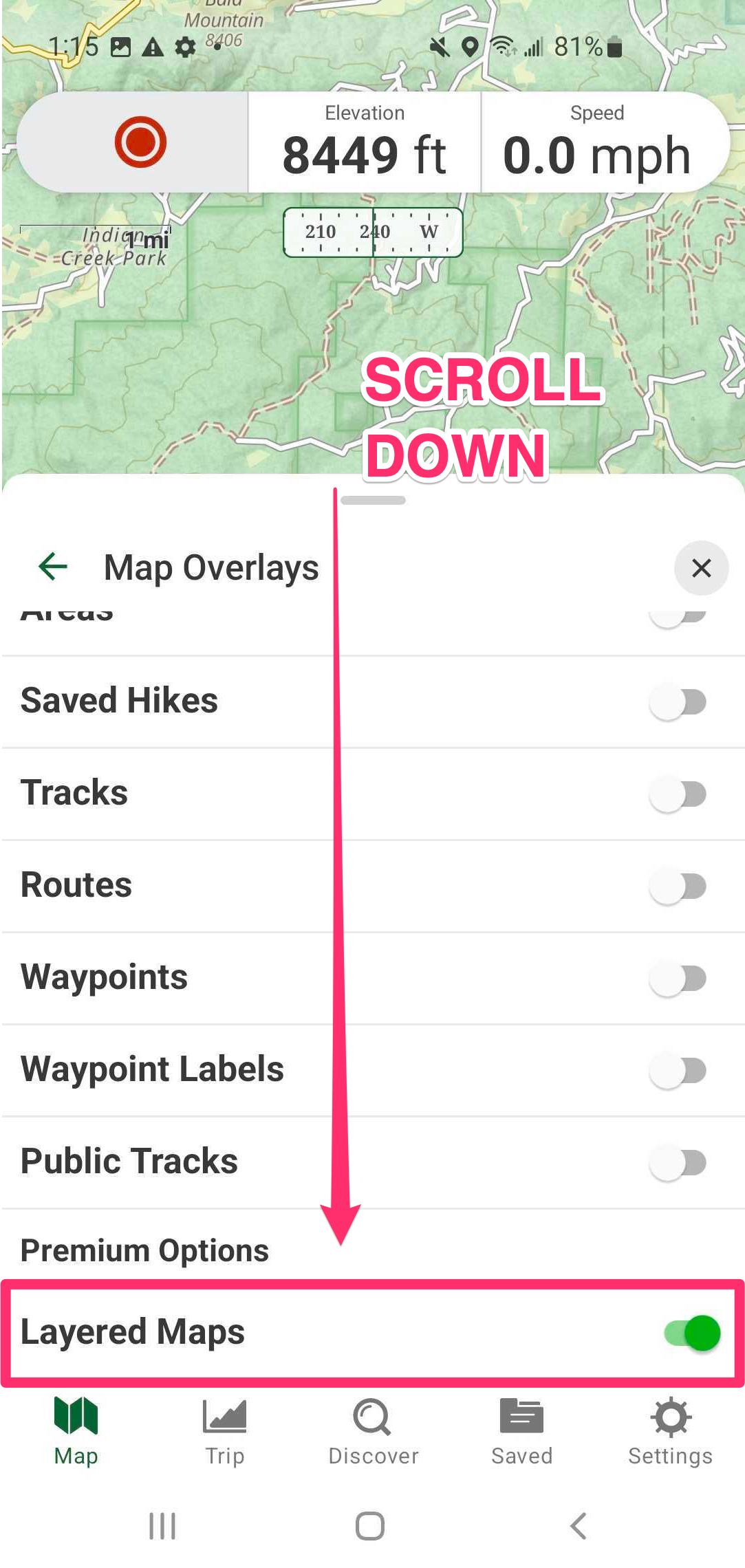Close the Map Overlays panel

[701, 568]
